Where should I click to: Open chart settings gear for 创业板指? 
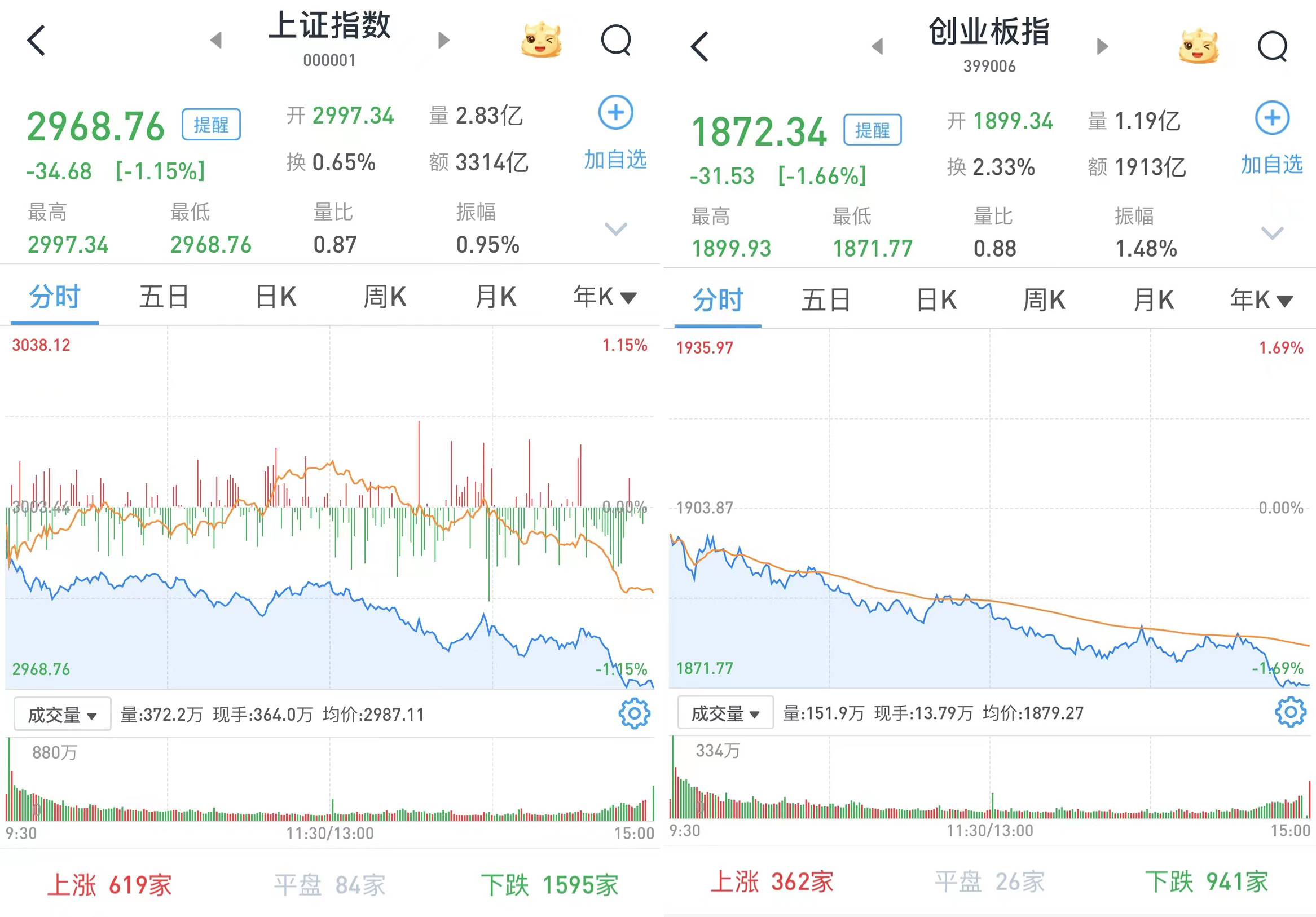coord(1290,712)
